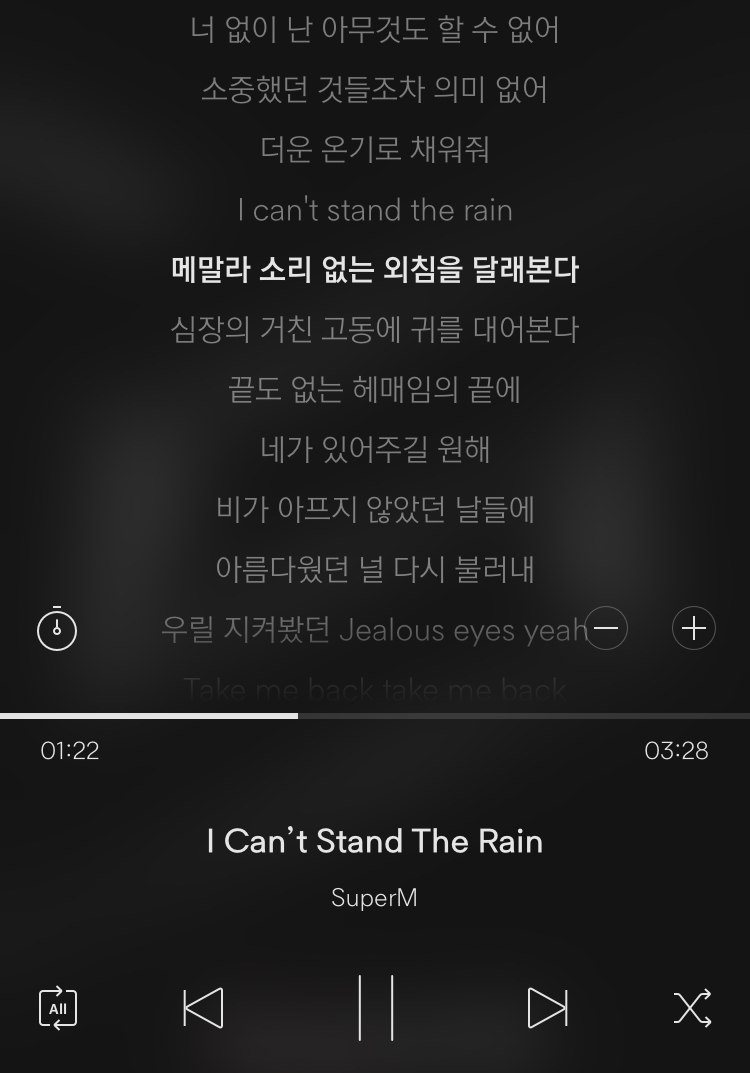Go back to the previous track
This screenshot has width=750, height=1073.
coord(203,1008)
